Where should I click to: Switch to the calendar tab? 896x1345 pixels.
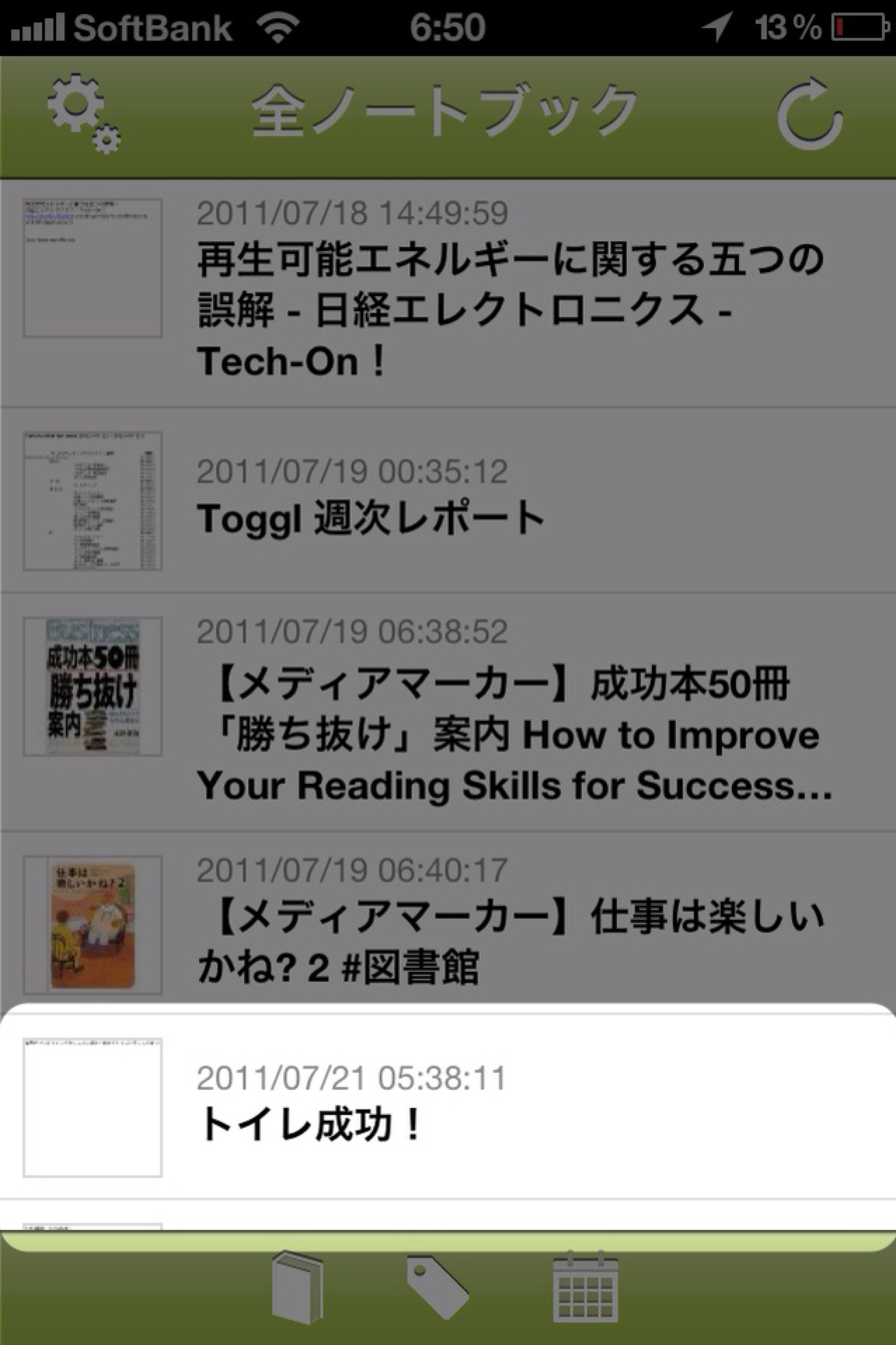585,1287
